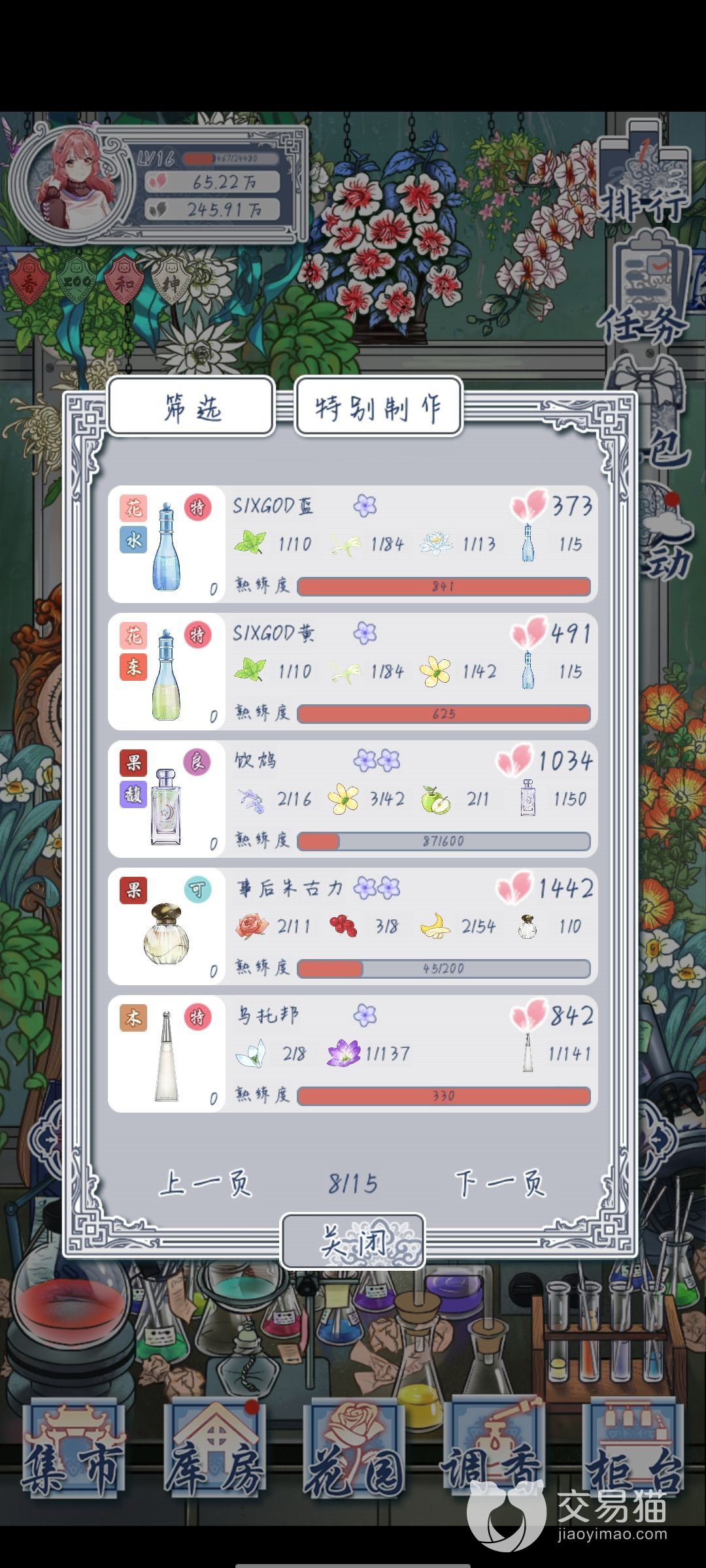
Task: Switch to the 调香 perfume blending tab
Action: [x=494, y=1449]
